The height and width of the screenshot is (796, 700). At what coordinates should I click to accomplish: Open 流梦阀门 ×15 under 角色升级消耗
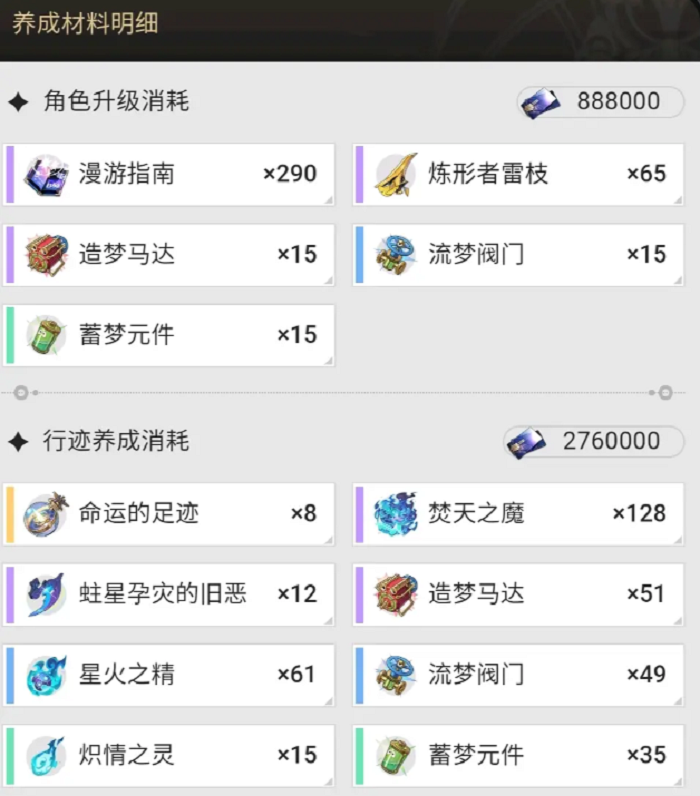pyautogui.click(x=519, y=254)
